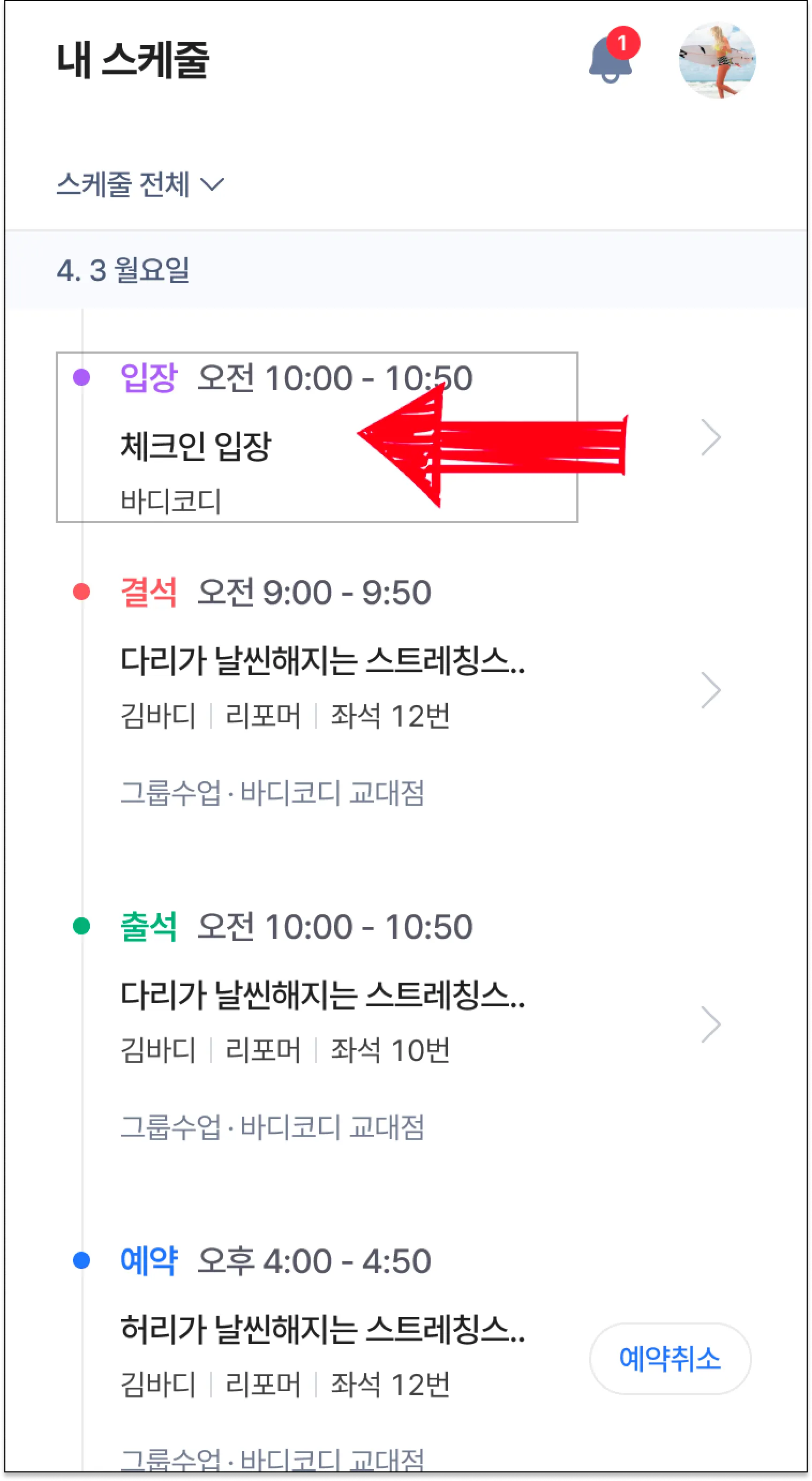Tap 예약취소 to cancel the reservation

pyautogui.click(x=670, y=1358)
